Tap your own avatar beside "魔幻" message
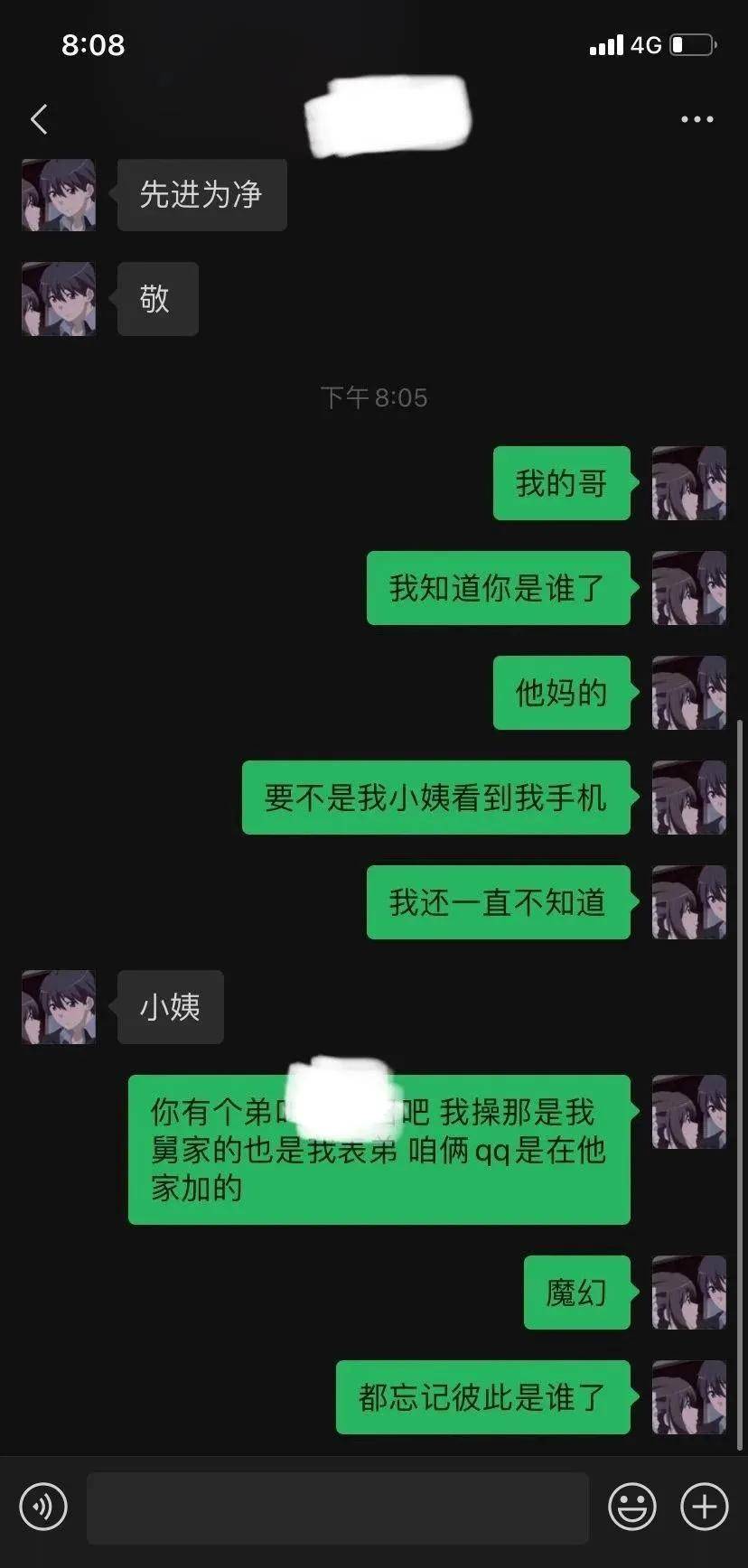 point(689,1293)
